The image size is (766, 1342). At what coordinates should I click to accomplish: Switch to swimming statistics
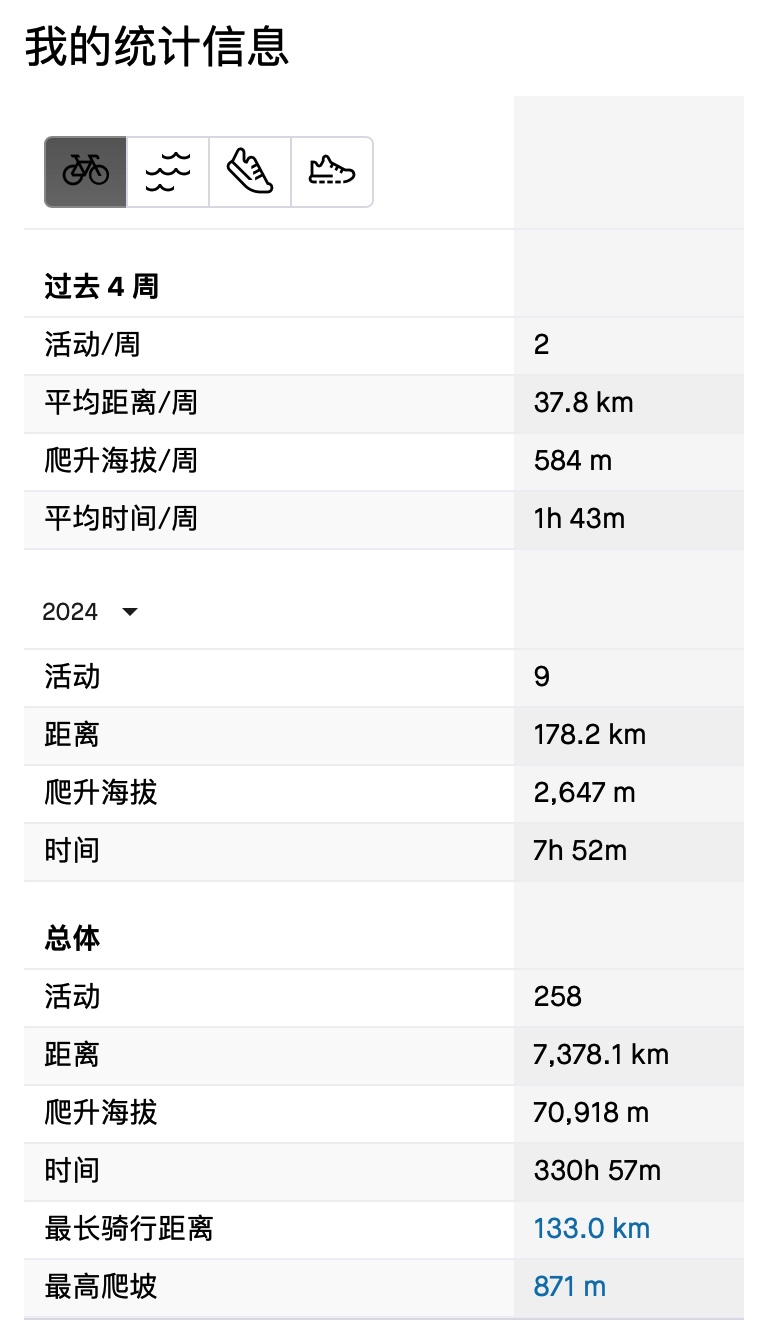click(168, 172)
